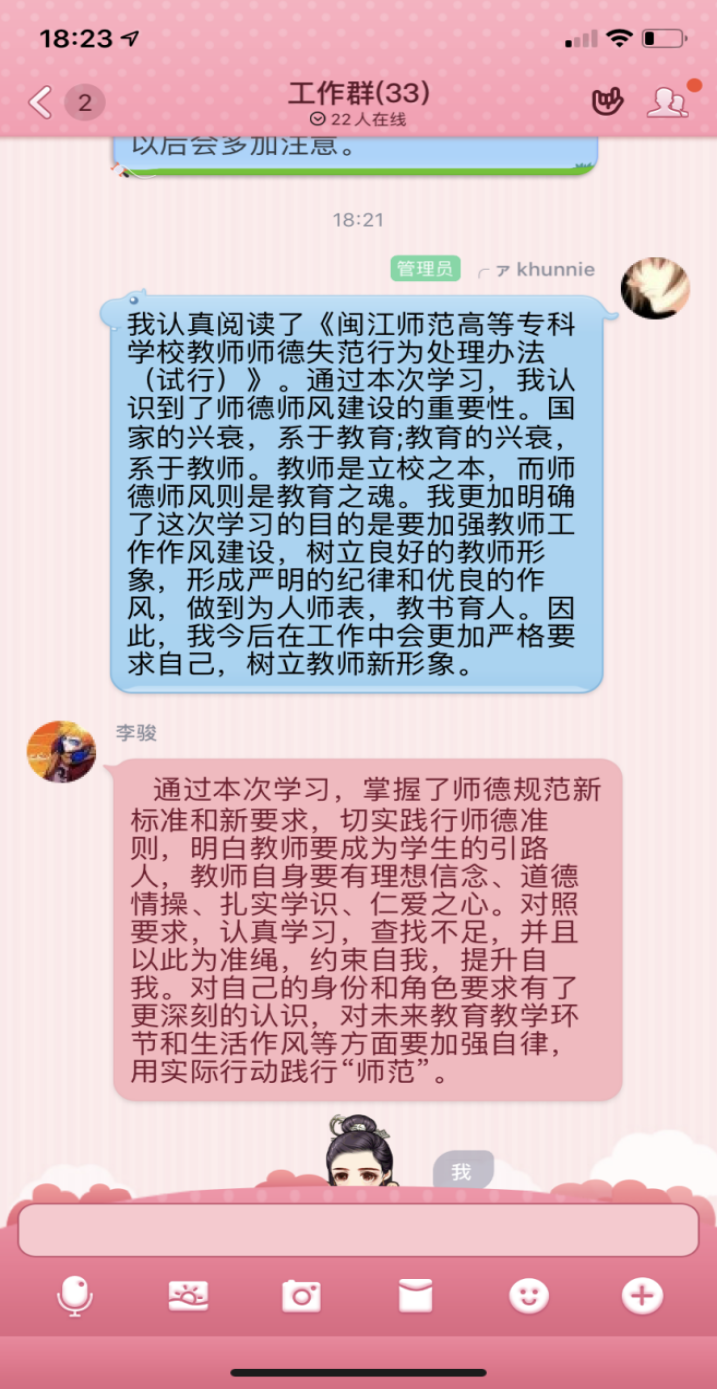Image resolution: width=717 pixels, height=1389 pixels.
Task: Open the group members and settings icon
Action: [667, 102]
